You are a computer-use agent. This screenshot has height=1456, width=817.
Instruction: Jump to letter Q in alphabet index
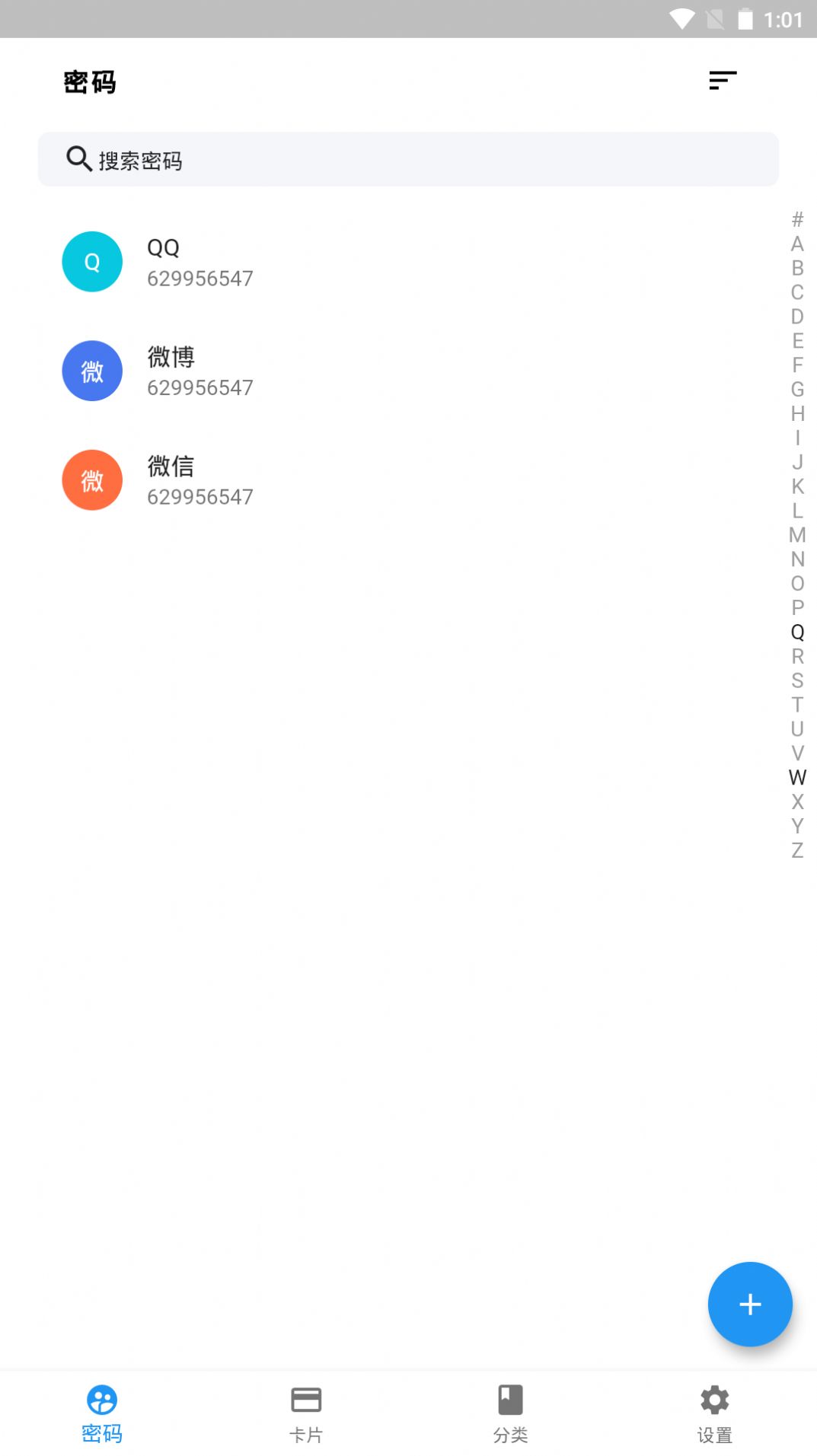[797, 633]
